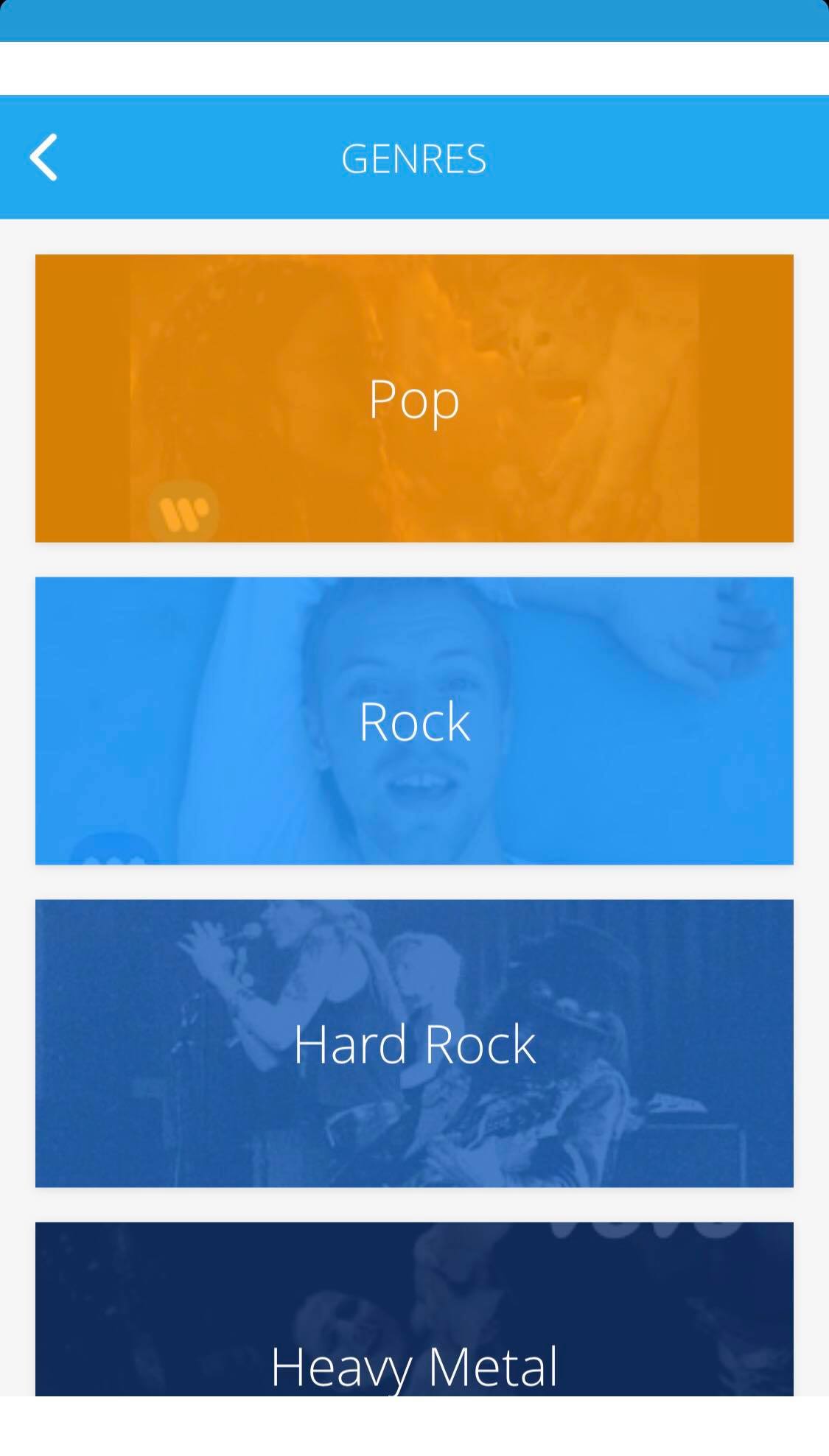Open the Pop genre card

[414, 398]
